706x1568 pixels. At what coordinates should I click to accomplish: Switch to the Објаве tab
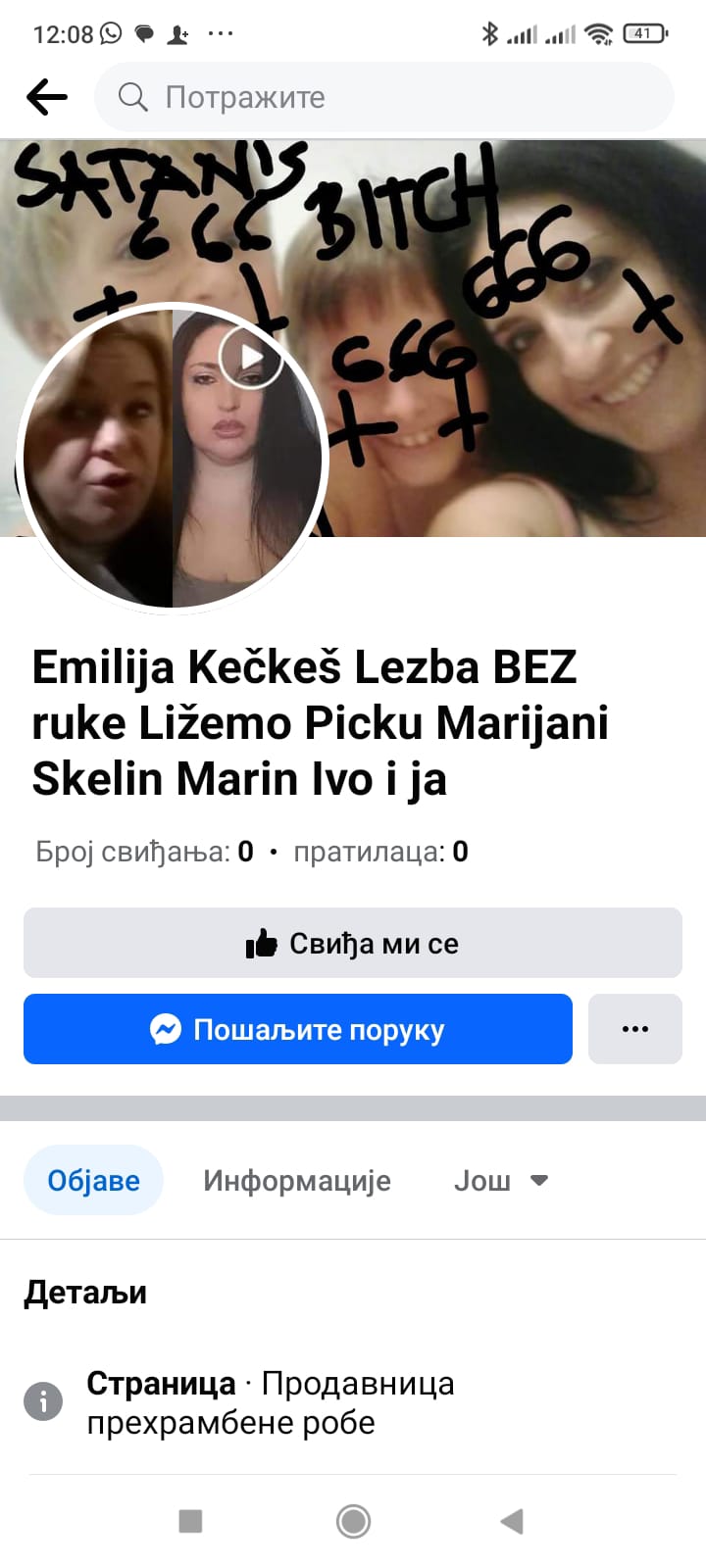[x=93, y=1180]
